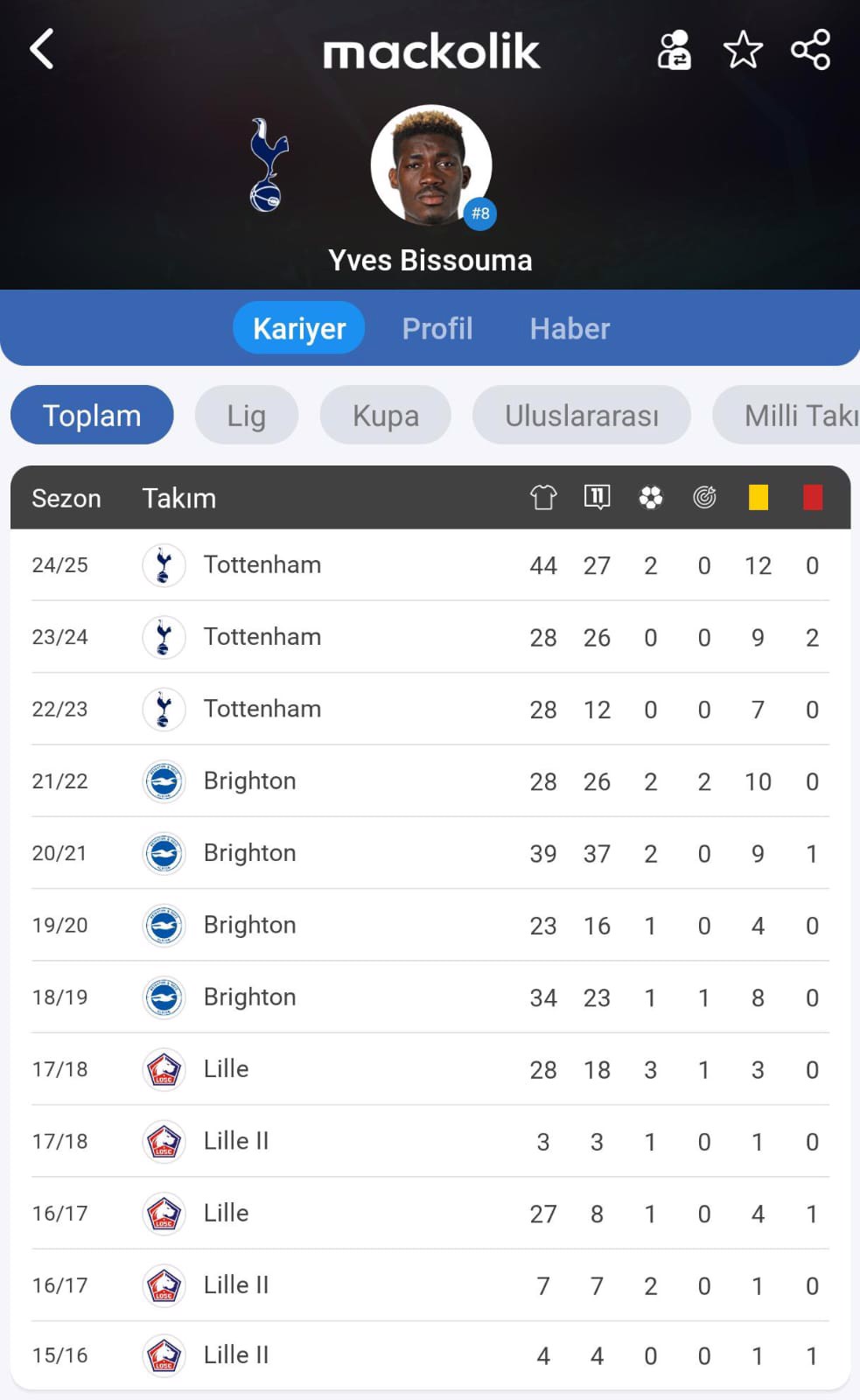Image resolution: width=860 pixels, height=1400 pixels.
Task: Open the Tottenham club crest
Action: [x=269, y=164]
